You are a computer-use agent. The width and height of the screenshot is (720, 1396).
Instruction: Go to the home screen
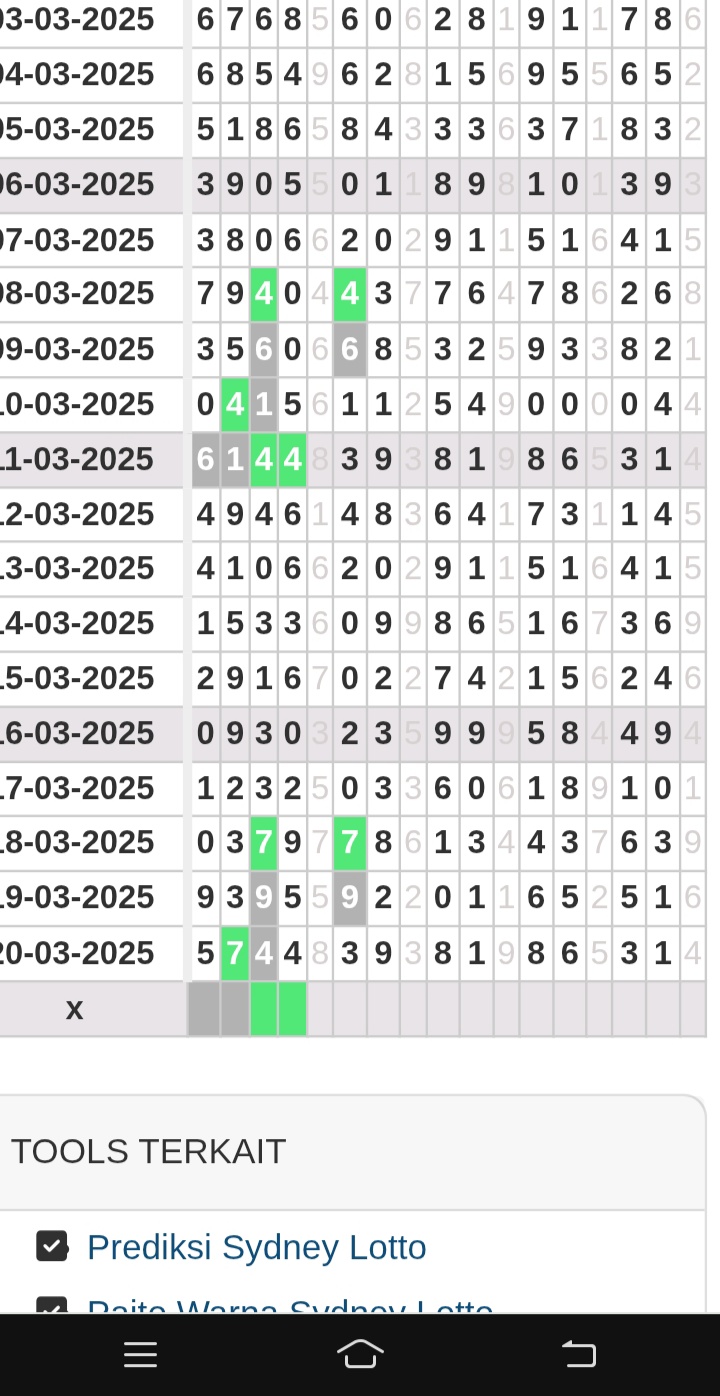click(x=360, y=1354)
